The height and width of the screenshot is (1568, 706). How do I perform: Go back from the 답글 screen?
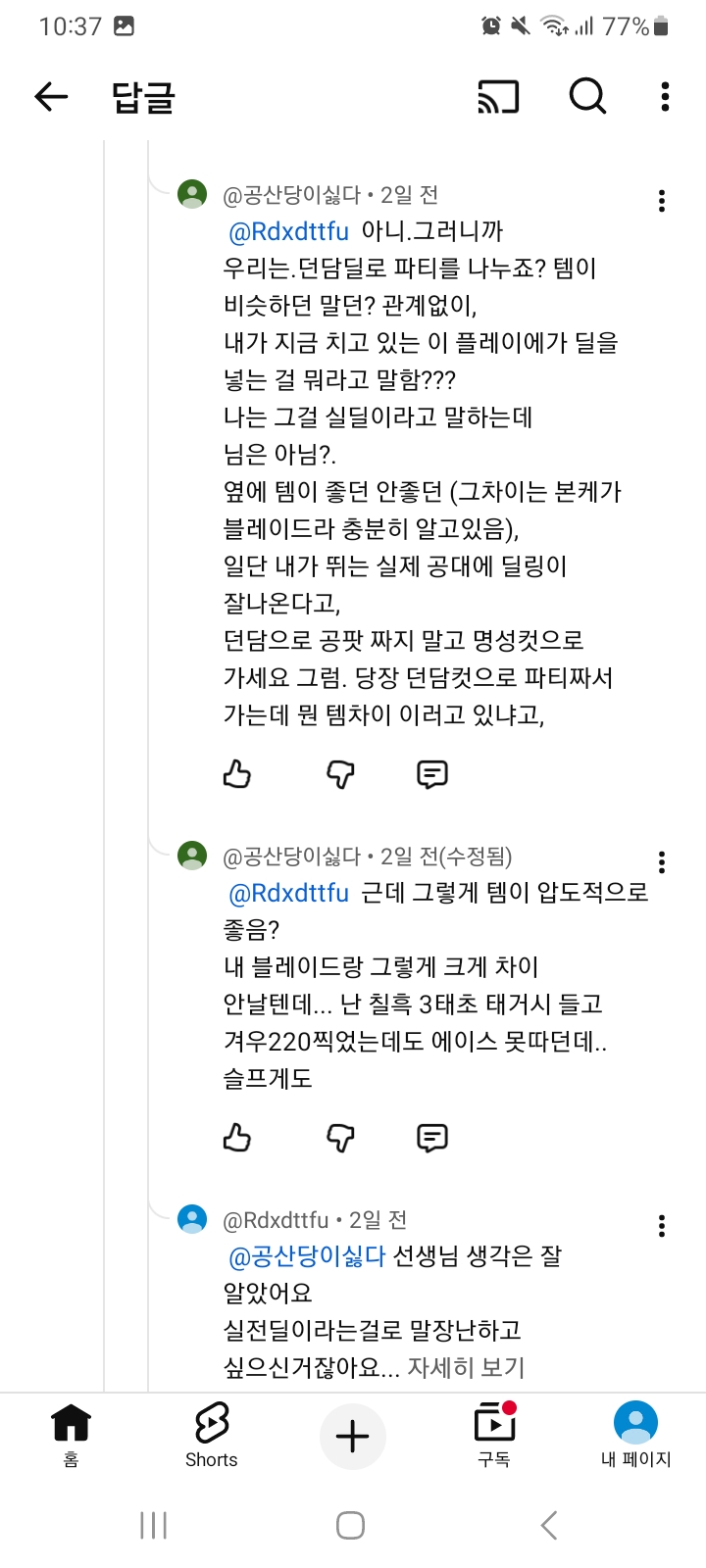tap(51, 96)
